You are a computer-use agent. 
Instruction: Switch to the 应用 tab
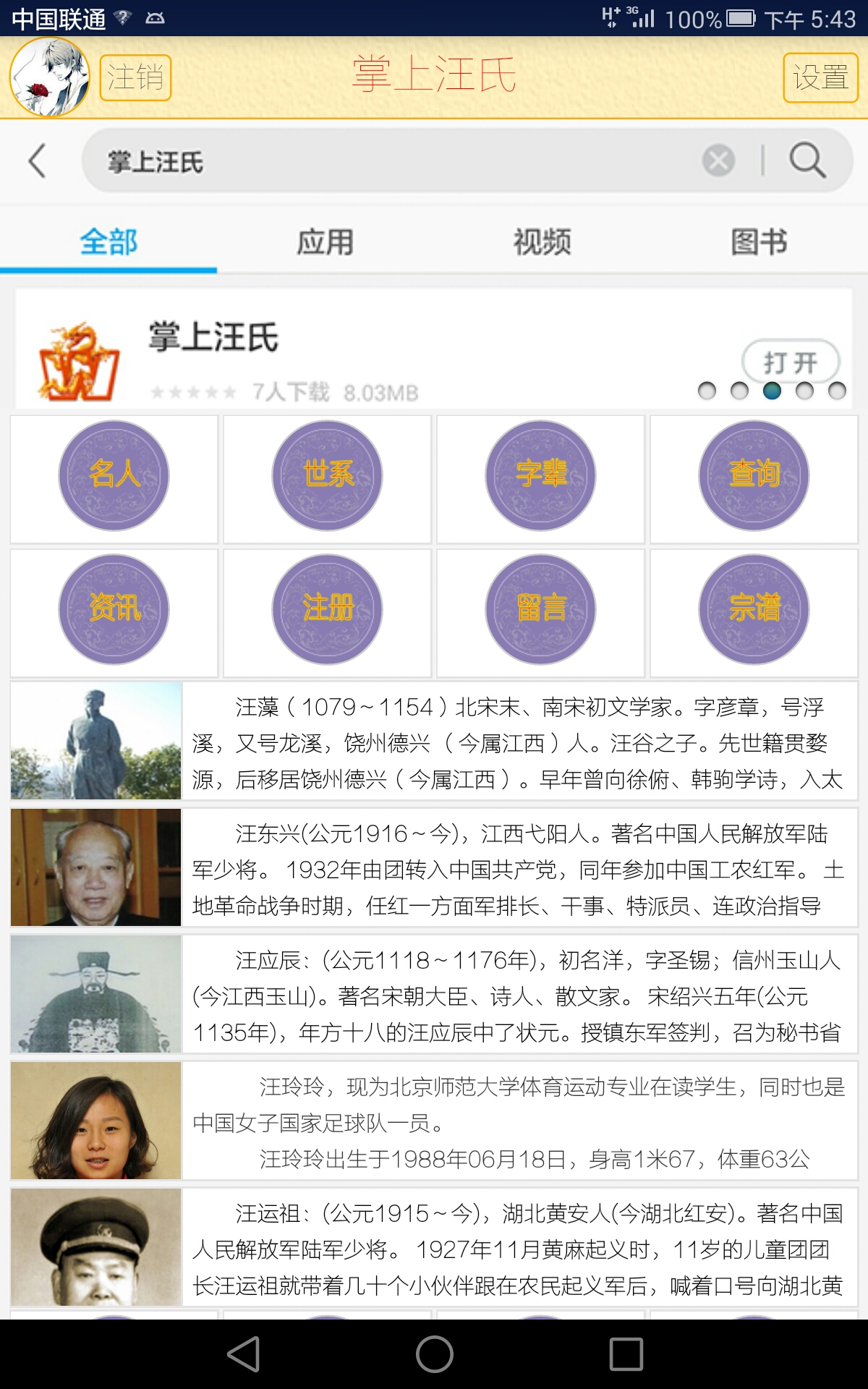[x=325, y=242]
